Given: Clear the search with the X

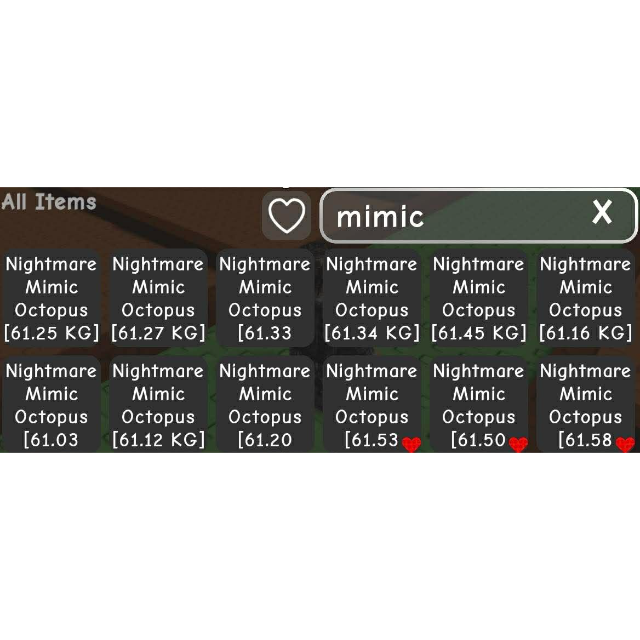Looking at the screenshot, I should 602,212.
